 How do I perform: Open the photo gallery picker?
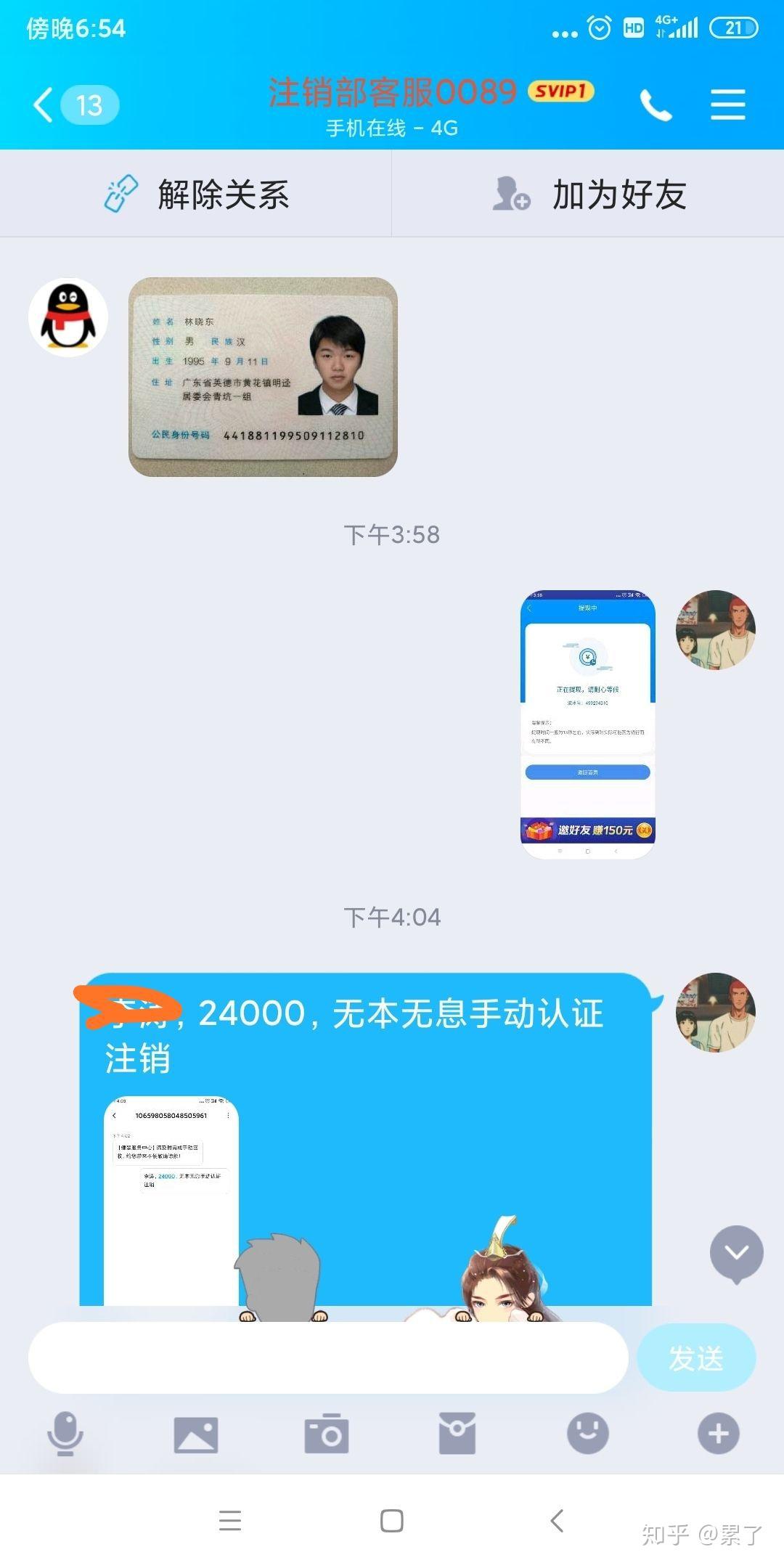tap(196, 1434)
